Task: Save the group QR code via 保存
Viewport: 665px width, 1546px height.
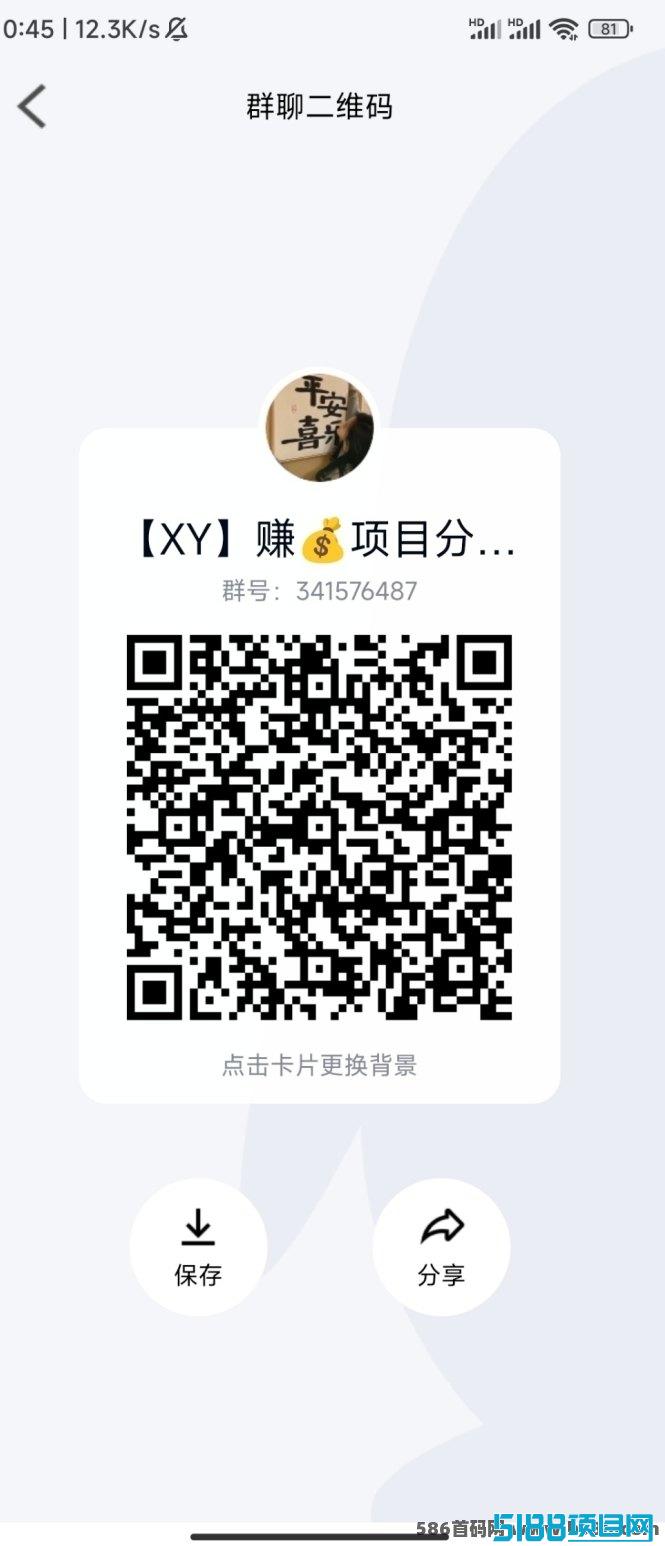Action: tap(198, 1246)
